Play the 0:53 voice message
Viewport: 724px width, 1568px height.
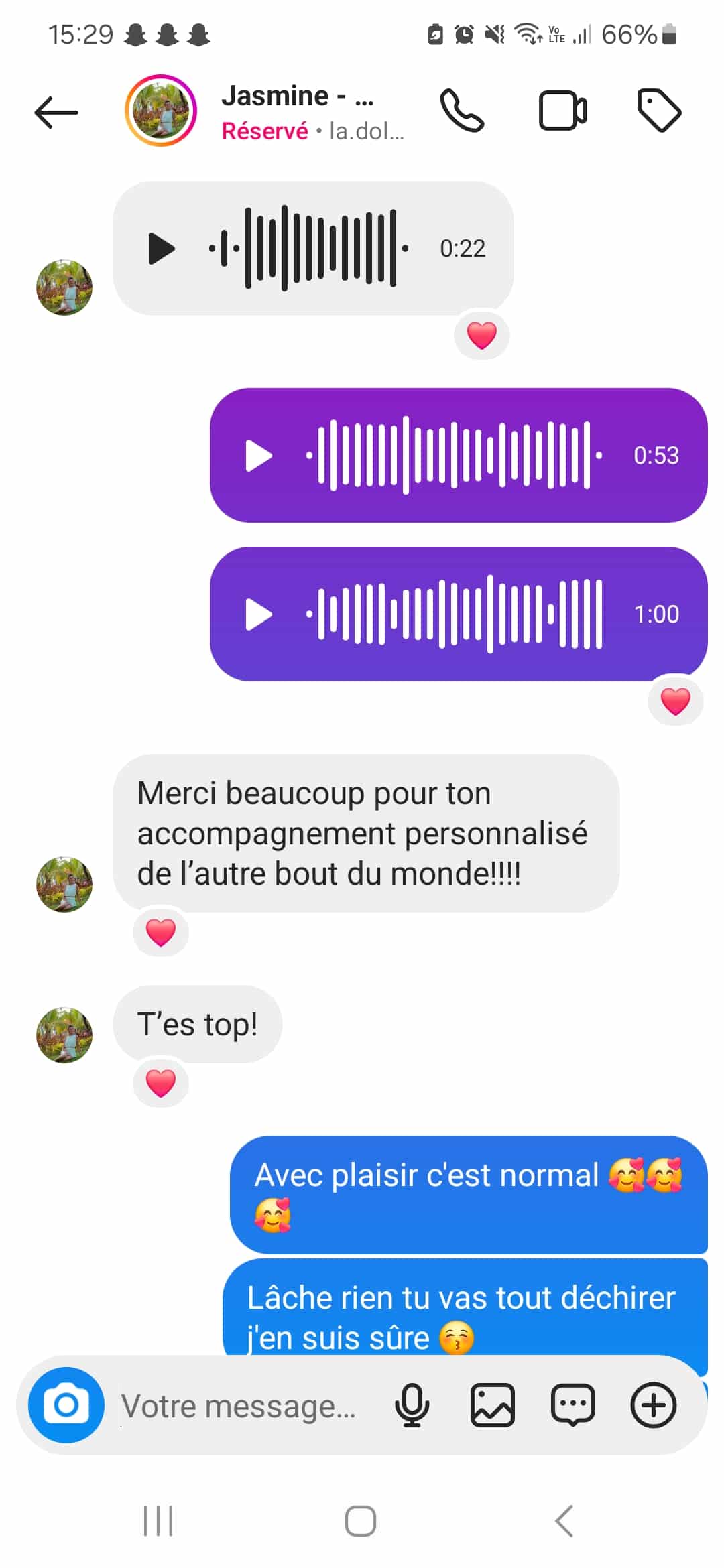click(x=259, y=456)
